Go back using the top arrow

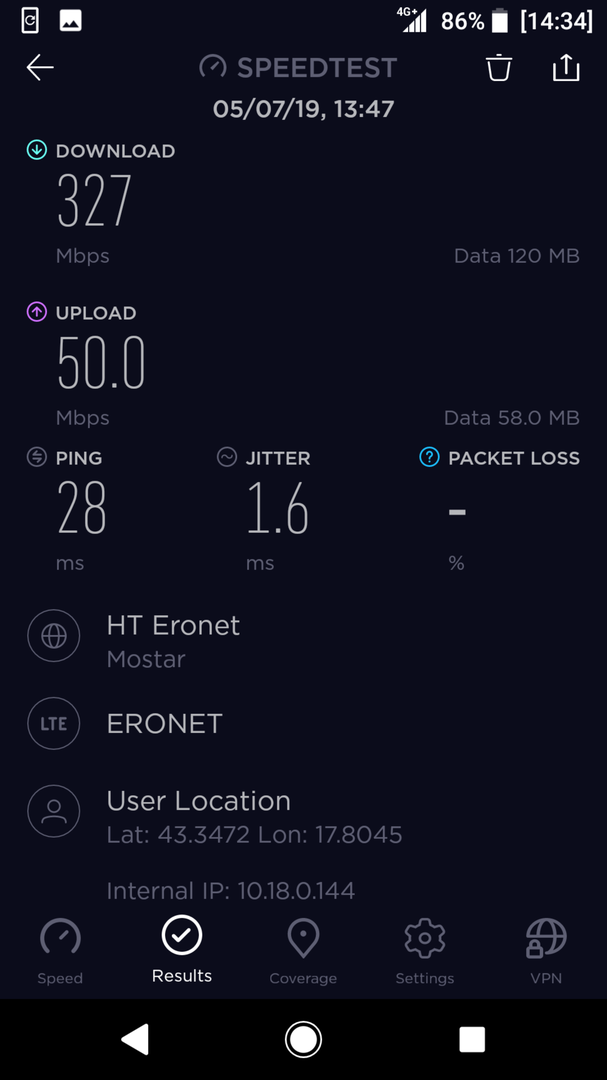point(40,68)
